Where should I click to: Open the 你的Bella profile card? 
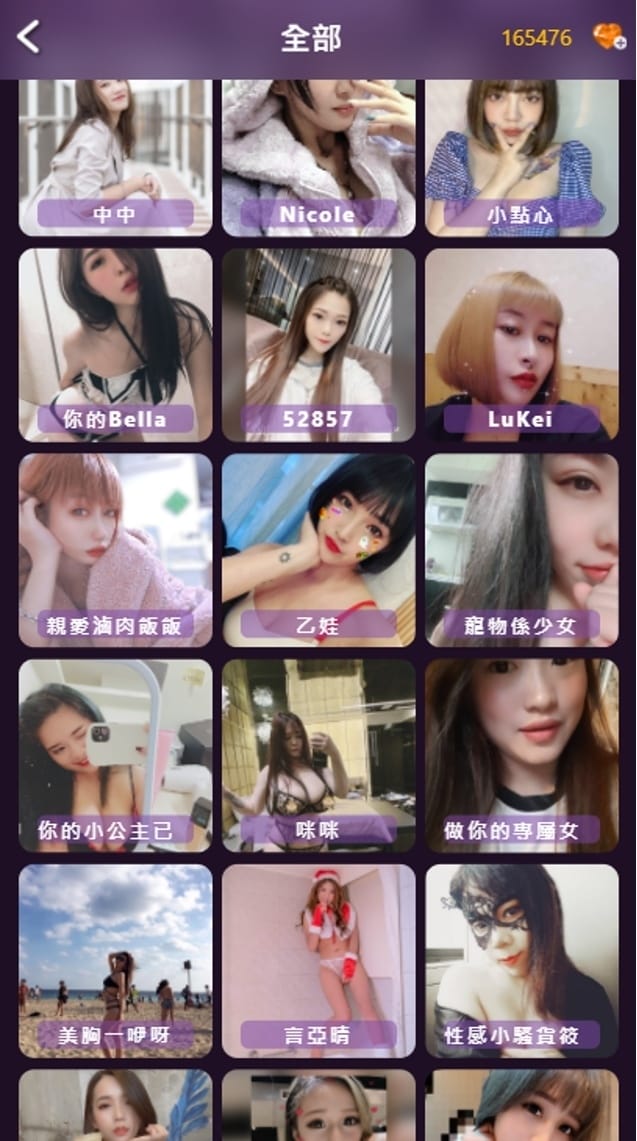115,344
